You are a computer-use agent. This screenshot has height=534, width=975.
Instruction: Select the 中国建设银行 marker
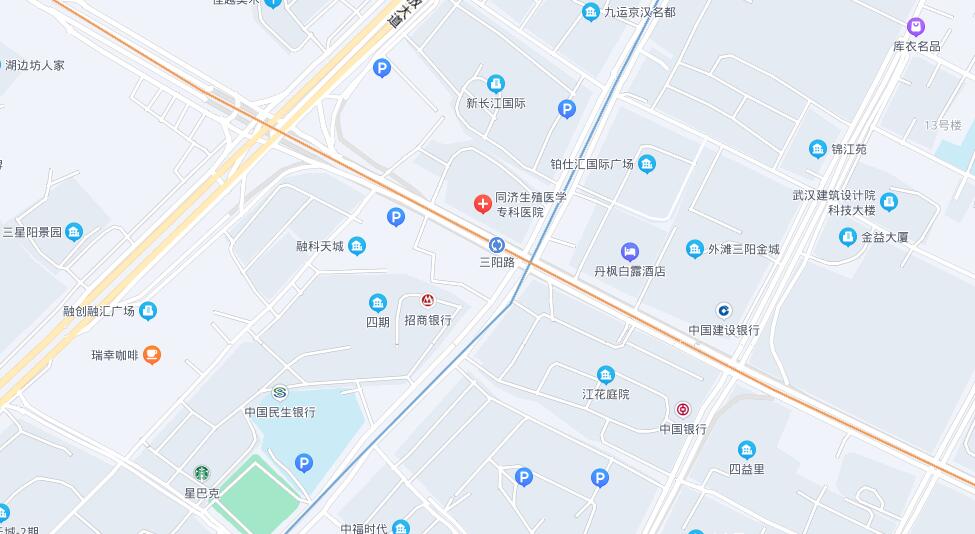(724, 311)
